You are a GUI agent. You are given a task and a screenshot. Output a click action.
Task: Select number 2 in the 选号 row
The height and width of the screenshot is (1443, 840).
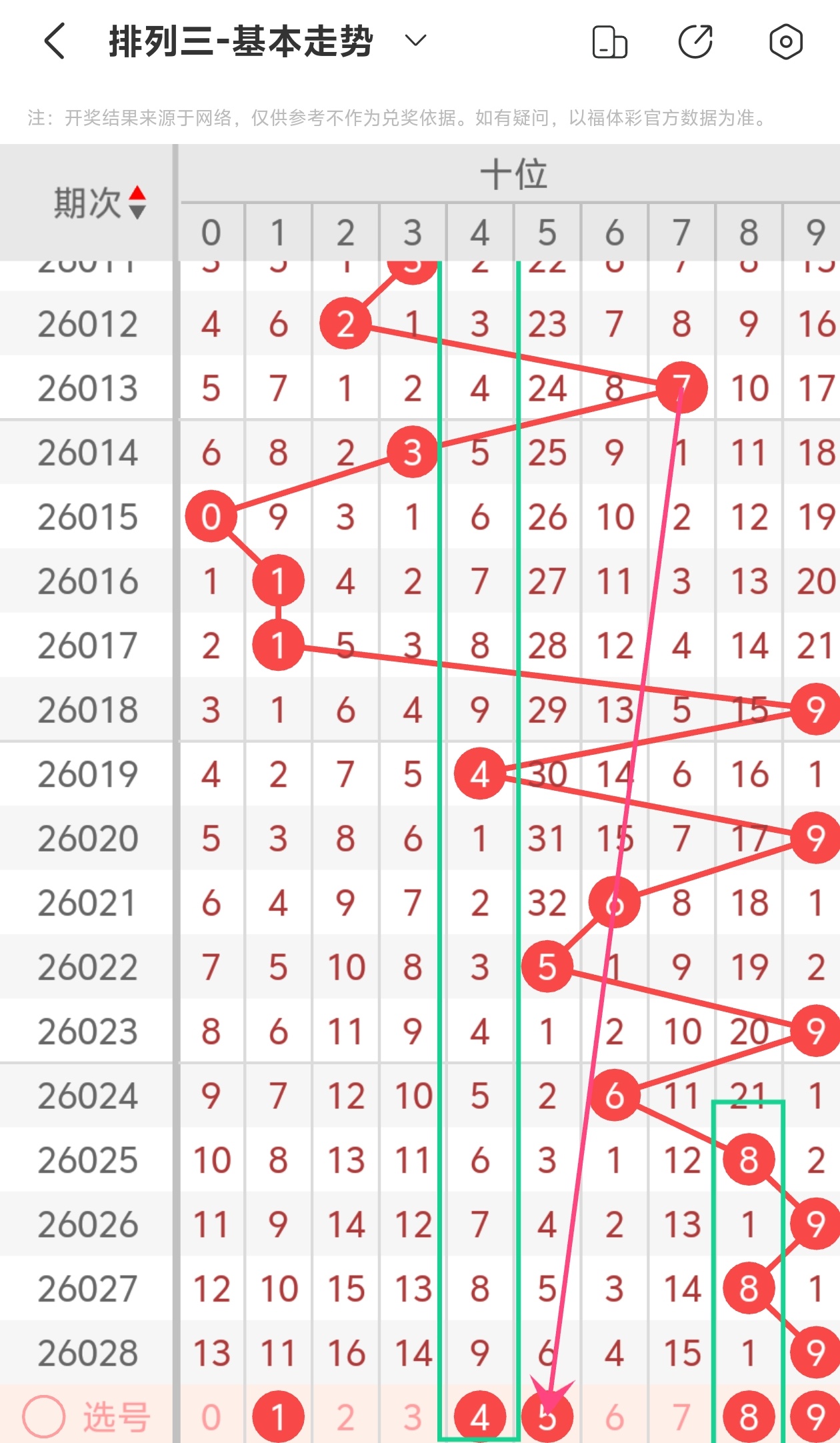pyautogui.click(x=345, y=1417)
